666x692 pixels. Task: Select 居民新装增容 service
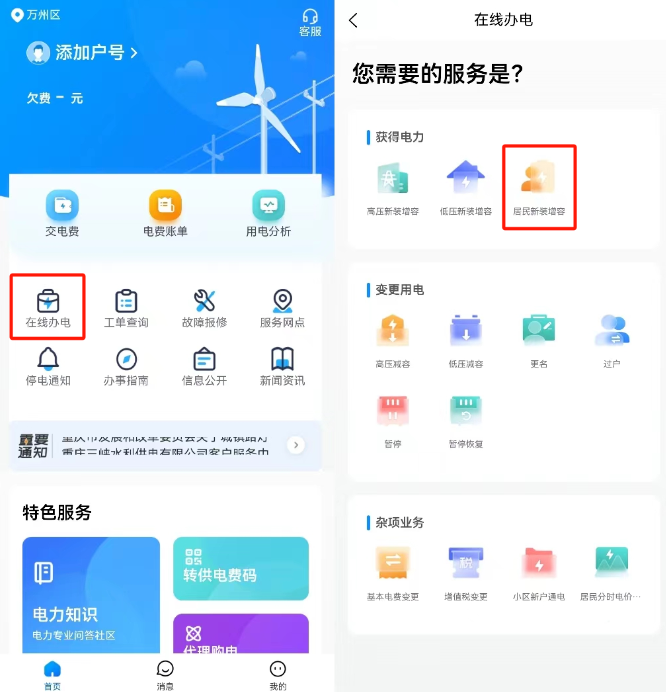tap(539, 187)
